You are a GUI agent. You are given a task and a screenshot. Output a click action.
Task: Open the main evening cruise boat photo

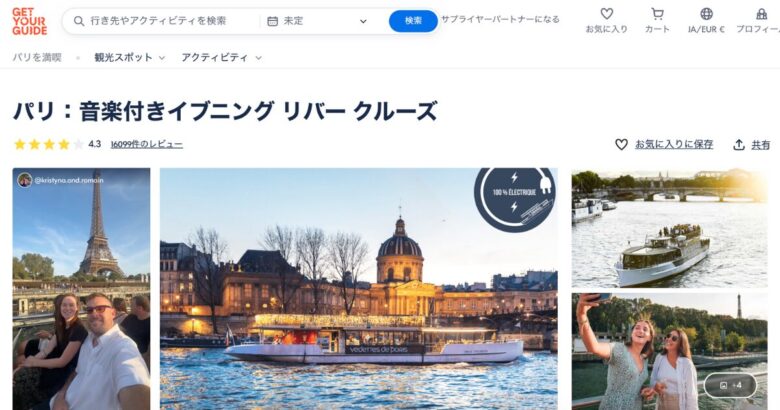coord(358,290)
